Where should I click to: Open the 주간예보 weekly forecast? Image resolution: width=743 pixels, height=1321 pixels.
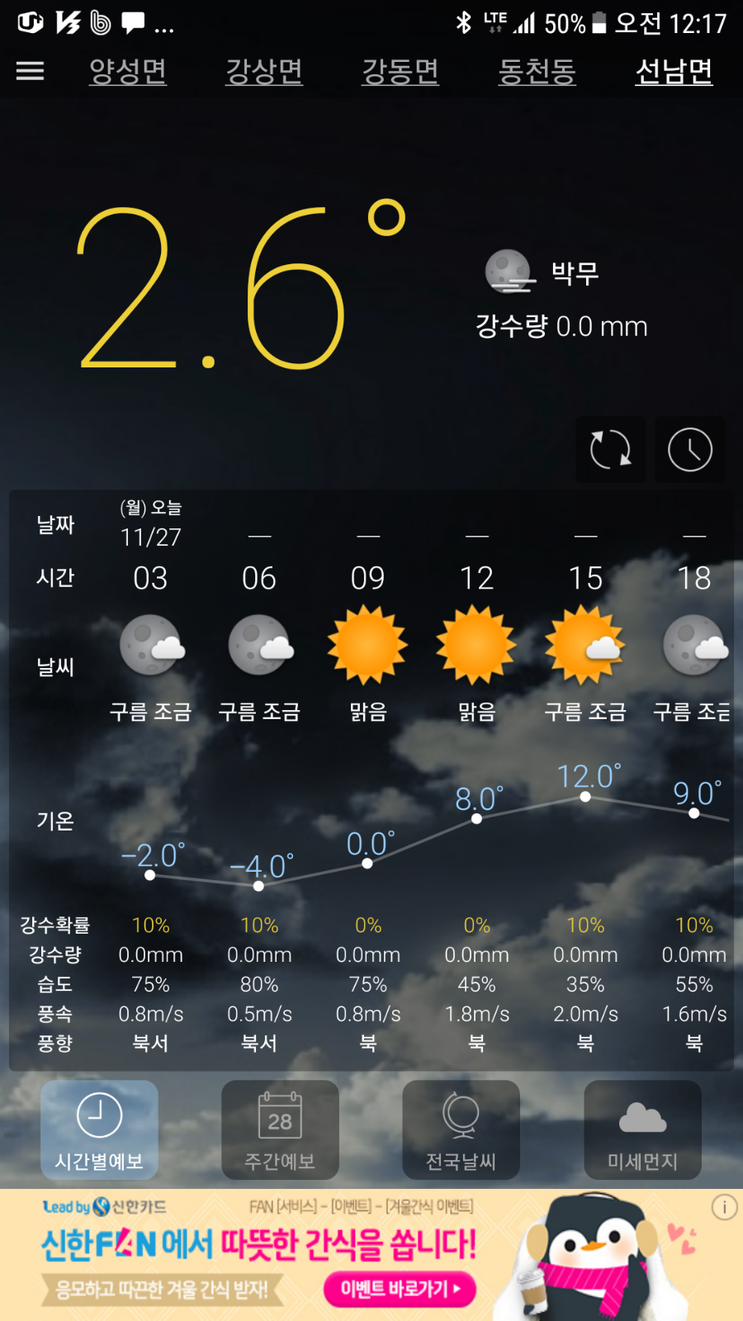[x=280, y=1130]
